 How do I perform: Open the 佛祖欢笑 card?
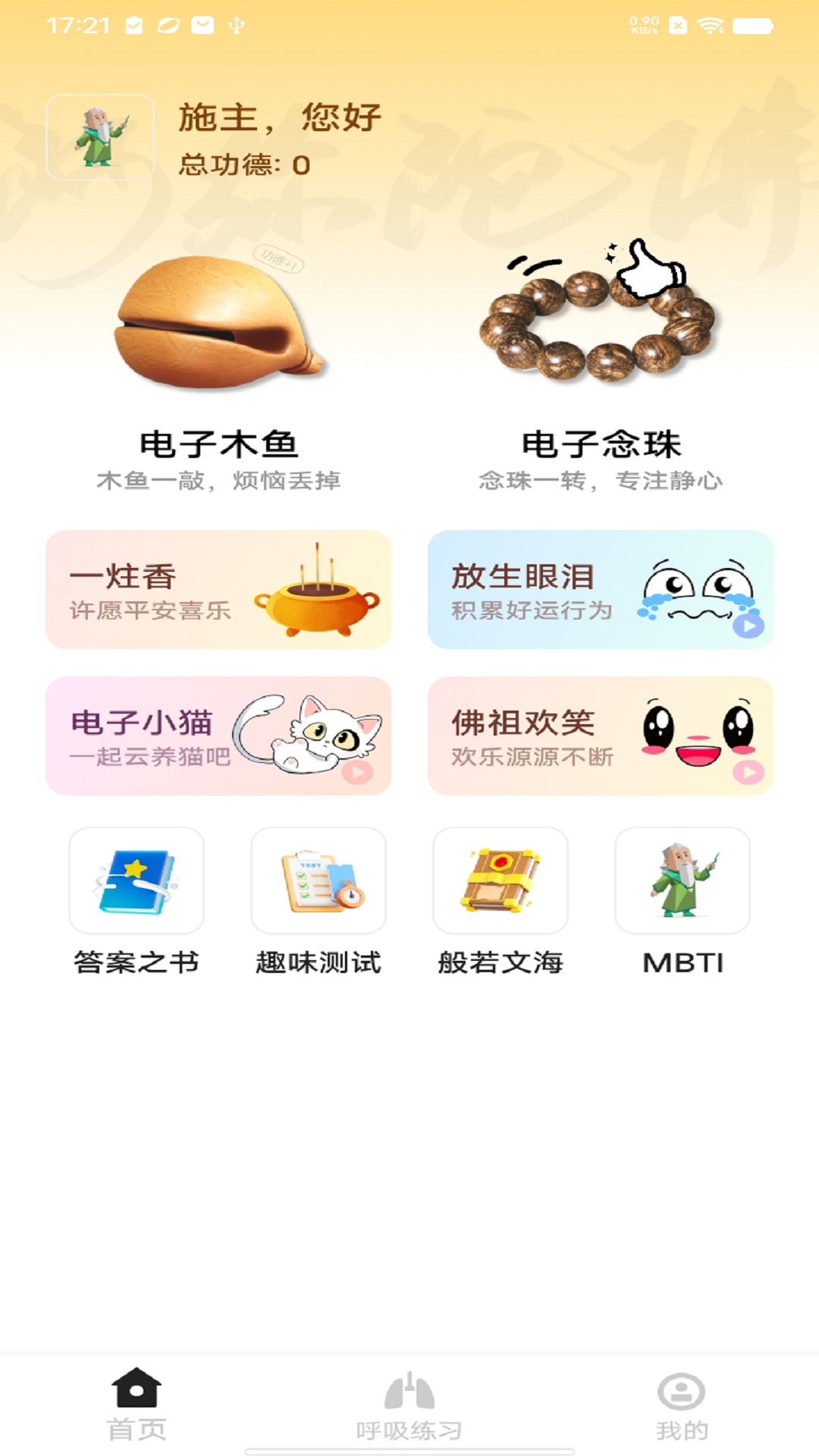[x=600, y=736]
